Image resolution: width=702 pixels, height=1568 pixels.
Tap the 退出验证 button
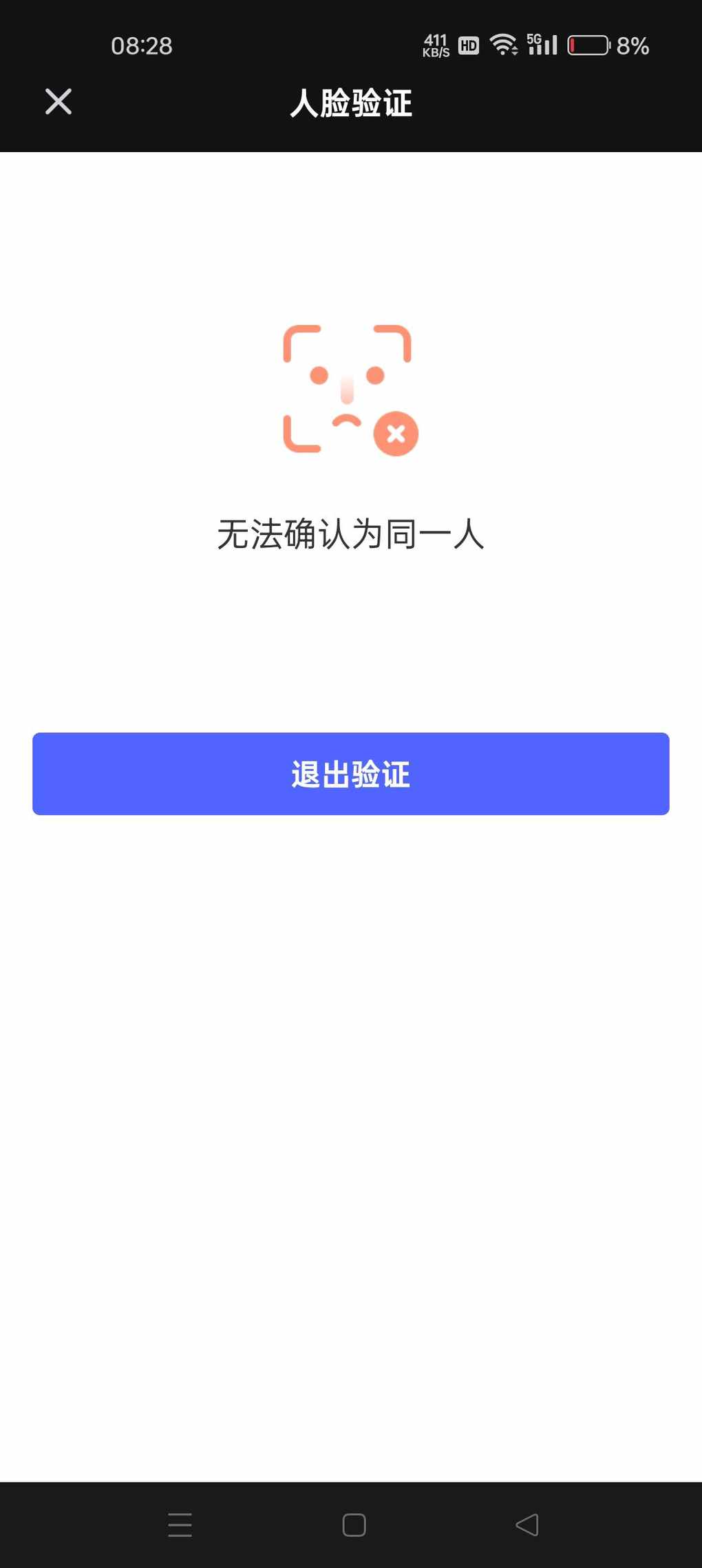point(351,774)
